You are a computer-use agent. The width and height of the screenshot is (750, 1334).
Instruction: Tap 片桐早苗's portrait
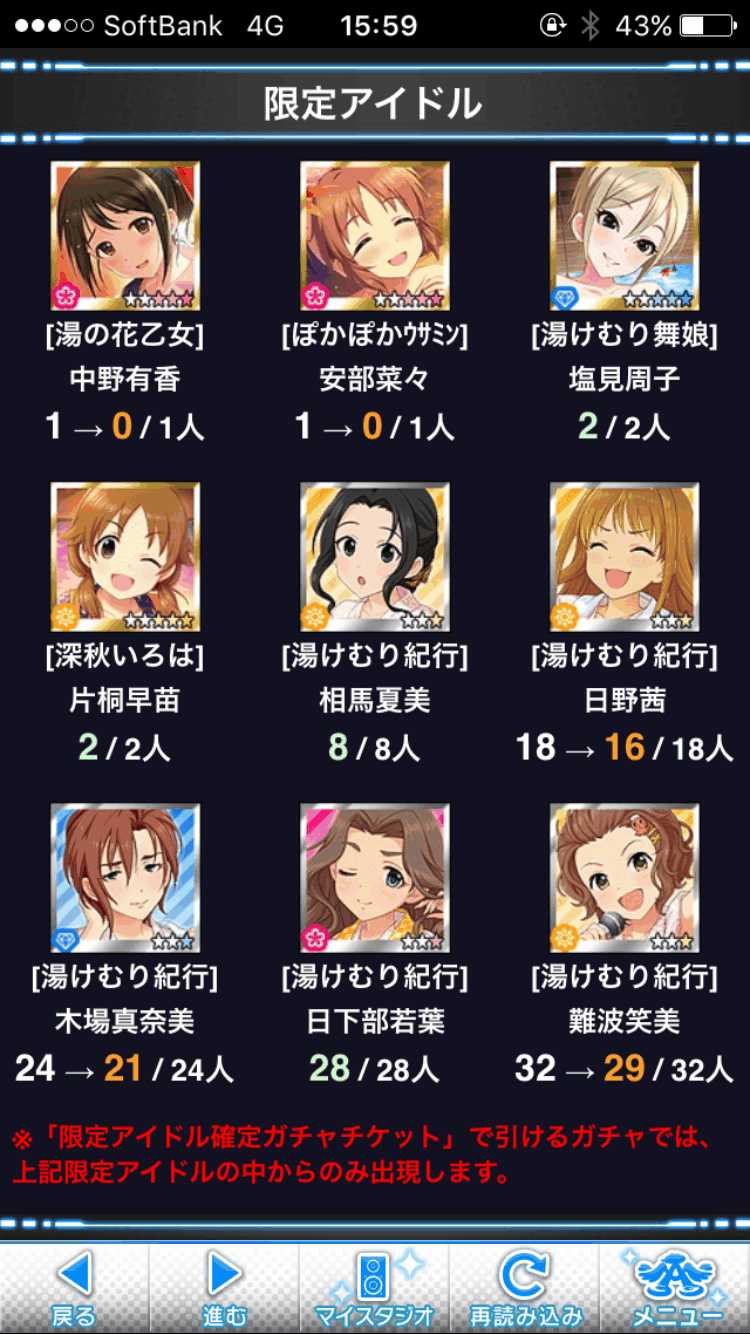(125, 557)
